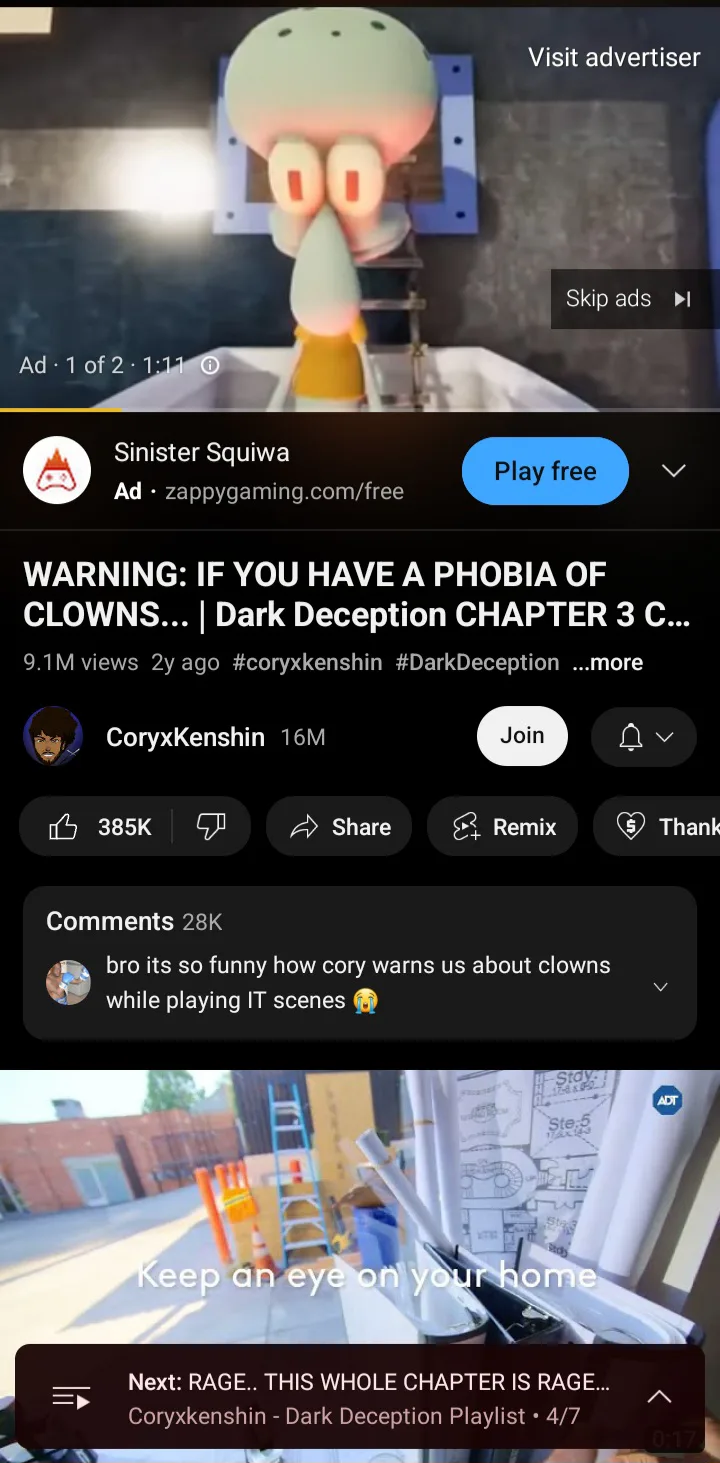Join the CoryxKenshin channel membership
Screen dimensions: 720x1463
coord(522,736)
